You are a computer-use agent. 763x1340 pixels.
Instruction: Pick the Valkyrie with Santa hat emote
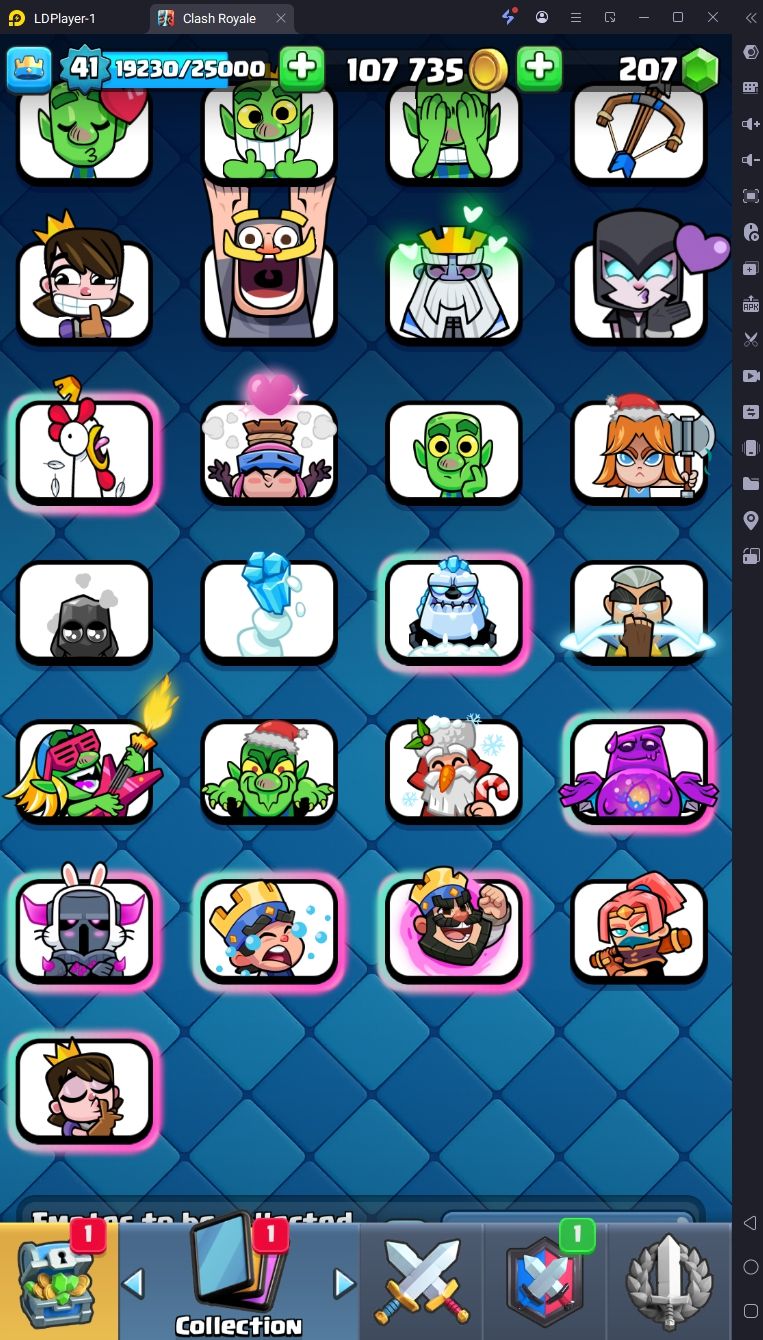pyautogui.click(x=639, y=449)
